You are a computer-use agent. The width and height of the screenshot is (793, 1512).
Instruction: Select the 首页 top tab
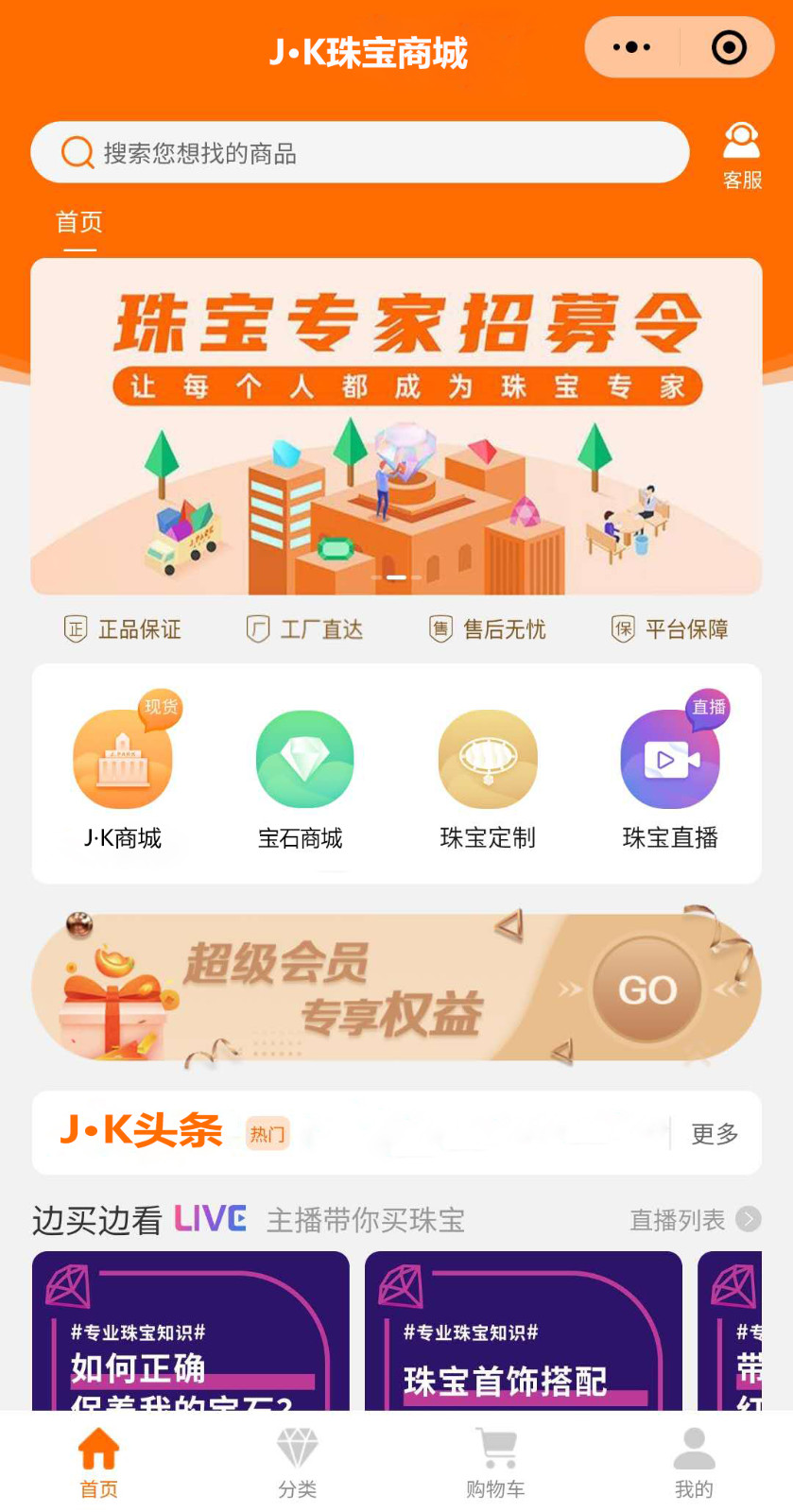[x=79, y=223]
